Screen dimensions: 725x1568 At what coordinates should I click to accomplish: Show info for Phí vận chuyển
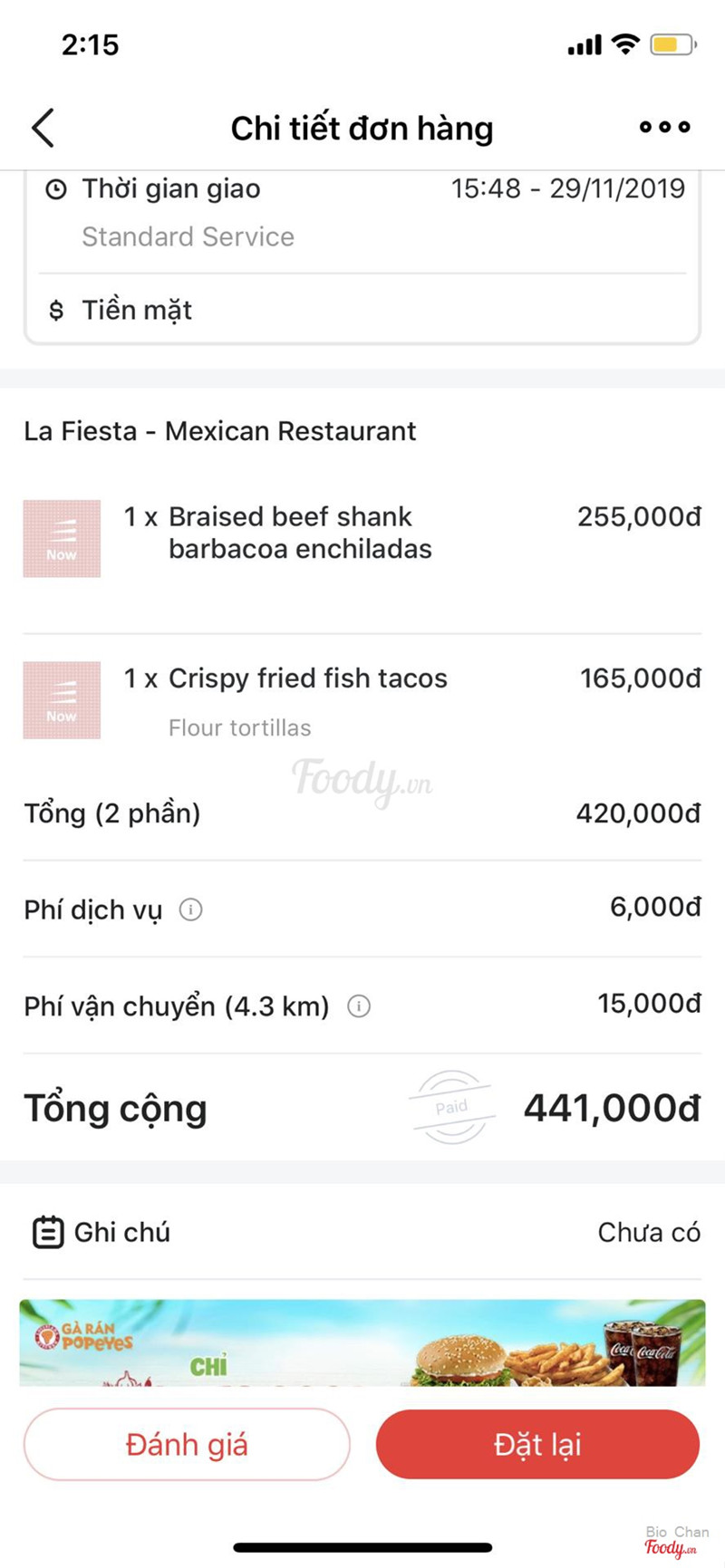pos(359,1006)
